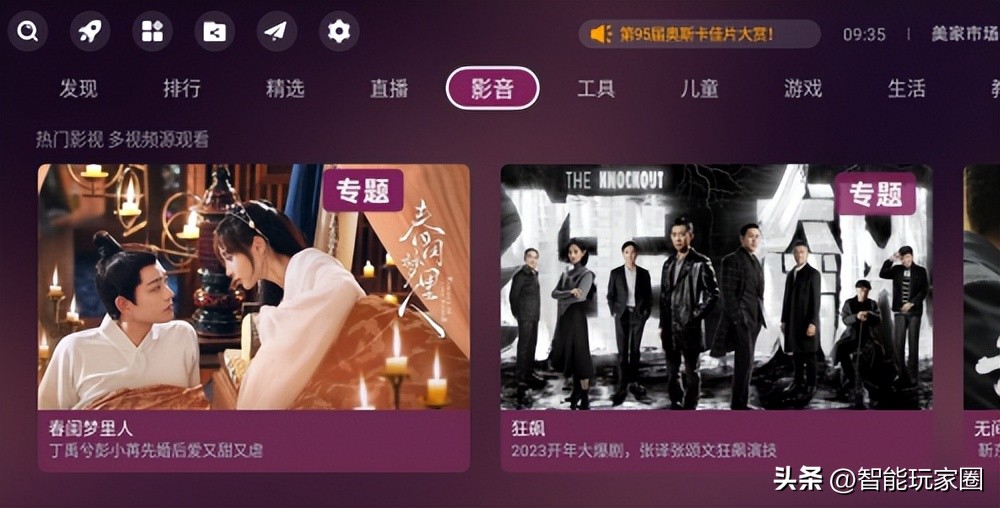Open the search icon
Viewport: 1000px width, 508px height.
(28, 32)
